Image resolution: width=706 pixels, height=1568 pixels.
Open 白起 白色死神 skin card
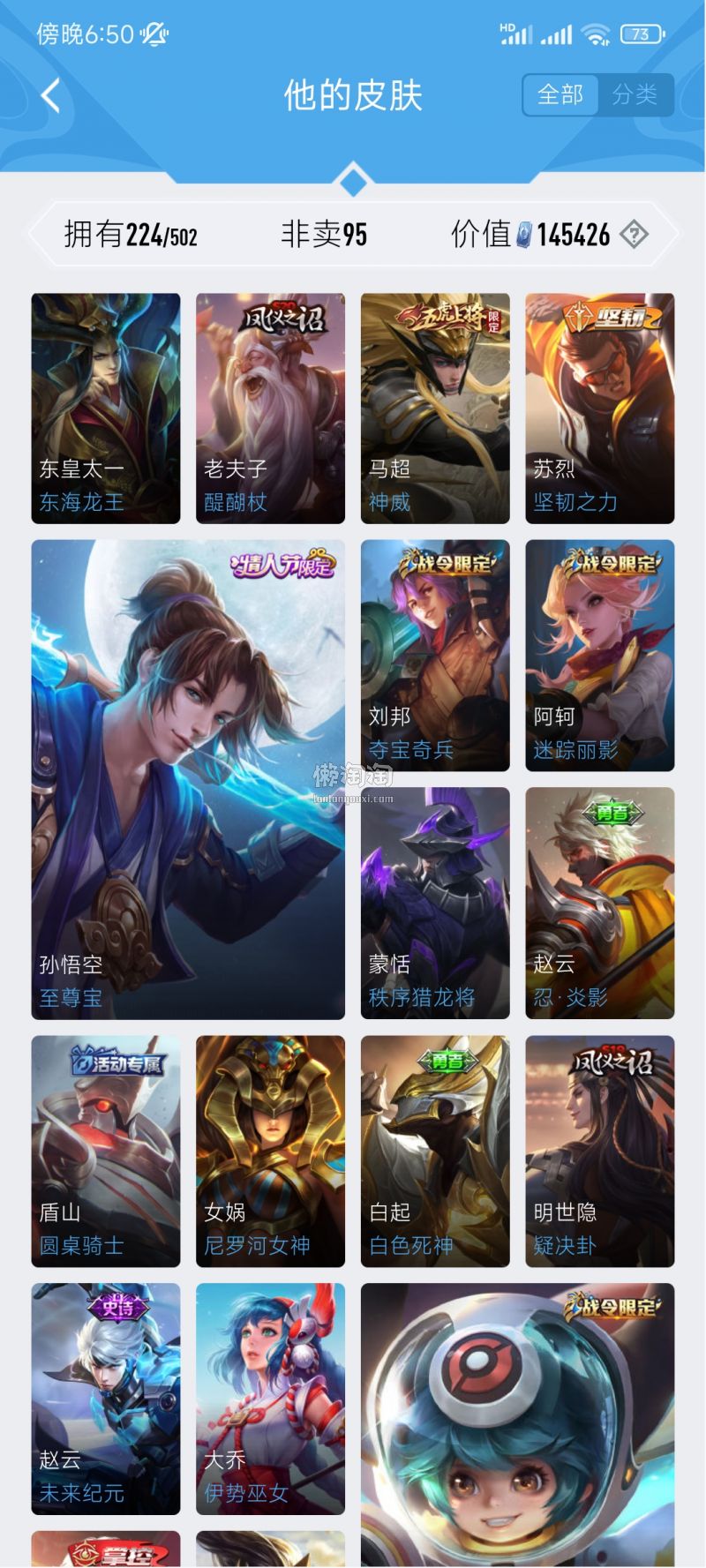pos(435,1151)
